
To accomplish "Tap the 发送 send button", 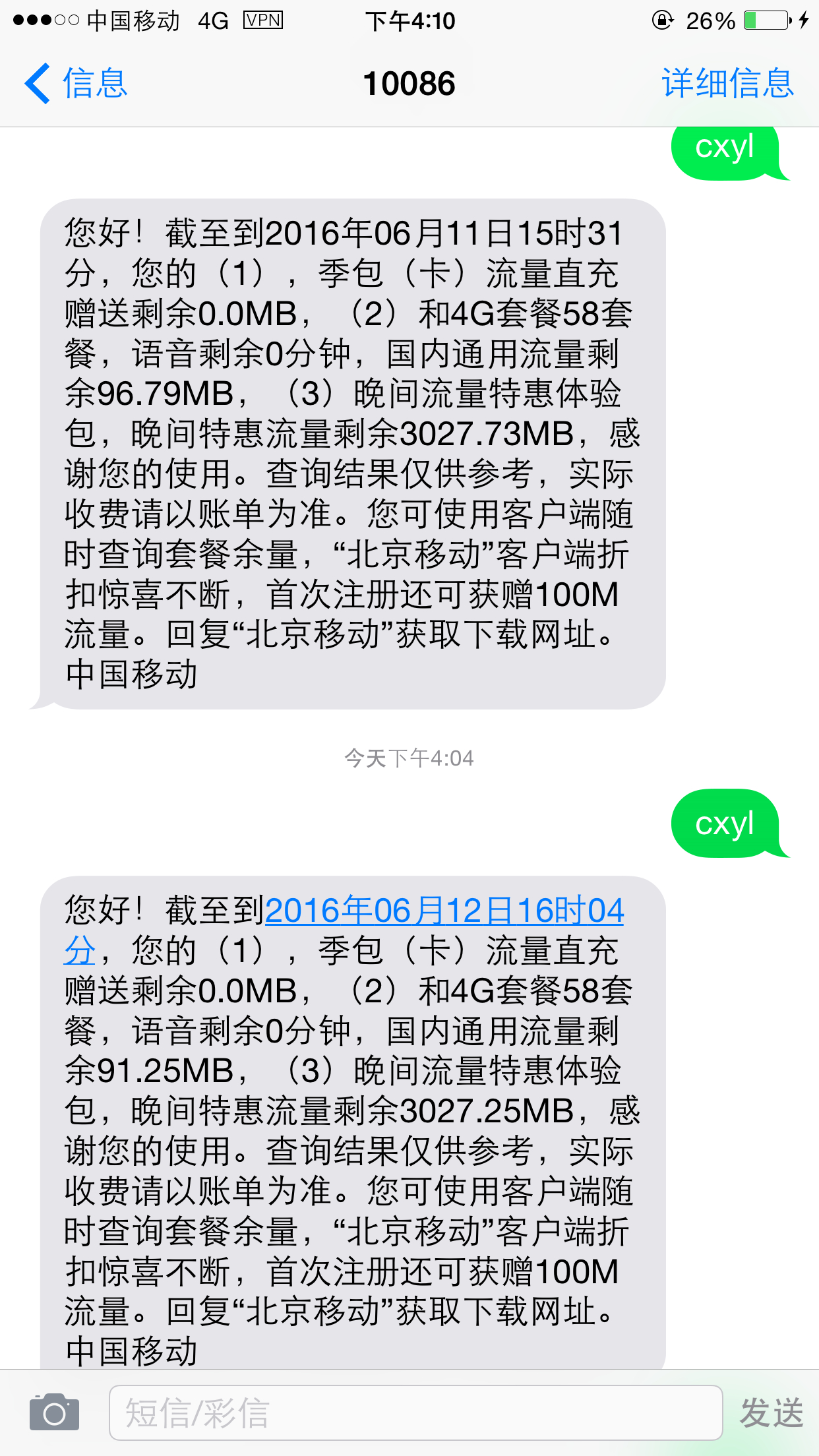I will 771,1412.
